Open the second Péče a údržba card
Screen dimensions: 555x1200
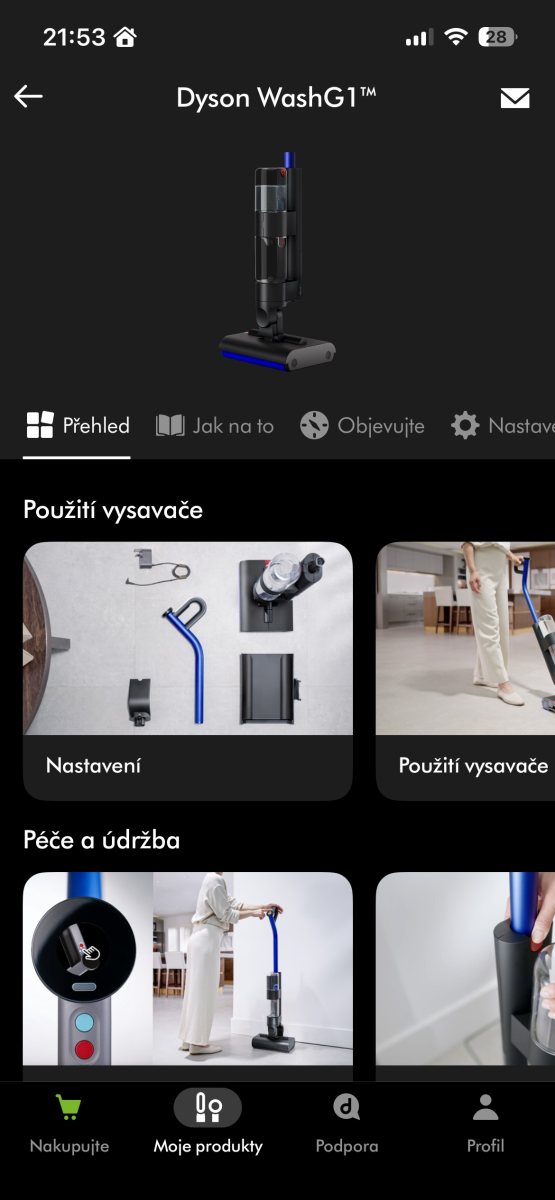coord(466,976)
